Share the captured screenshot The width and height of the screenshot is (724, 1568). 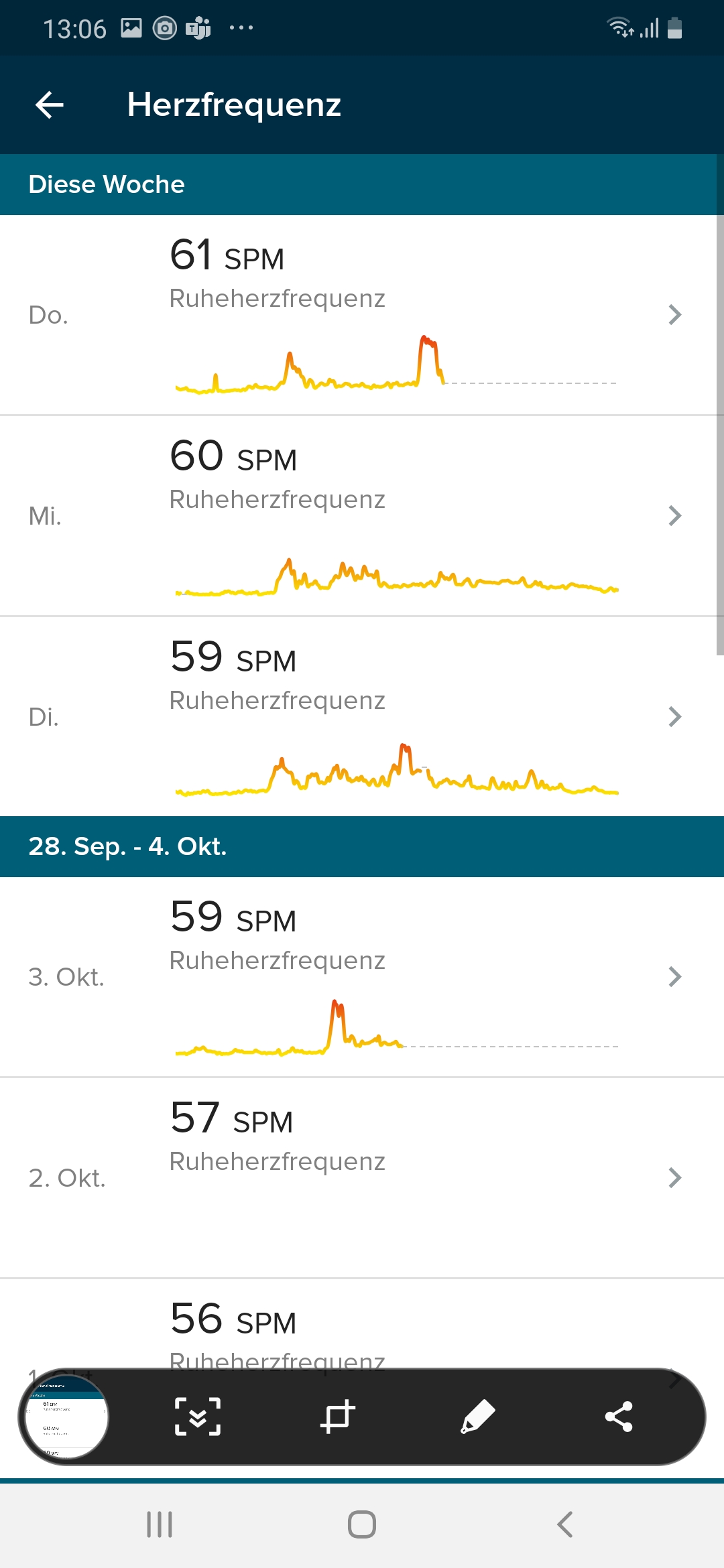pos(618,1417)
